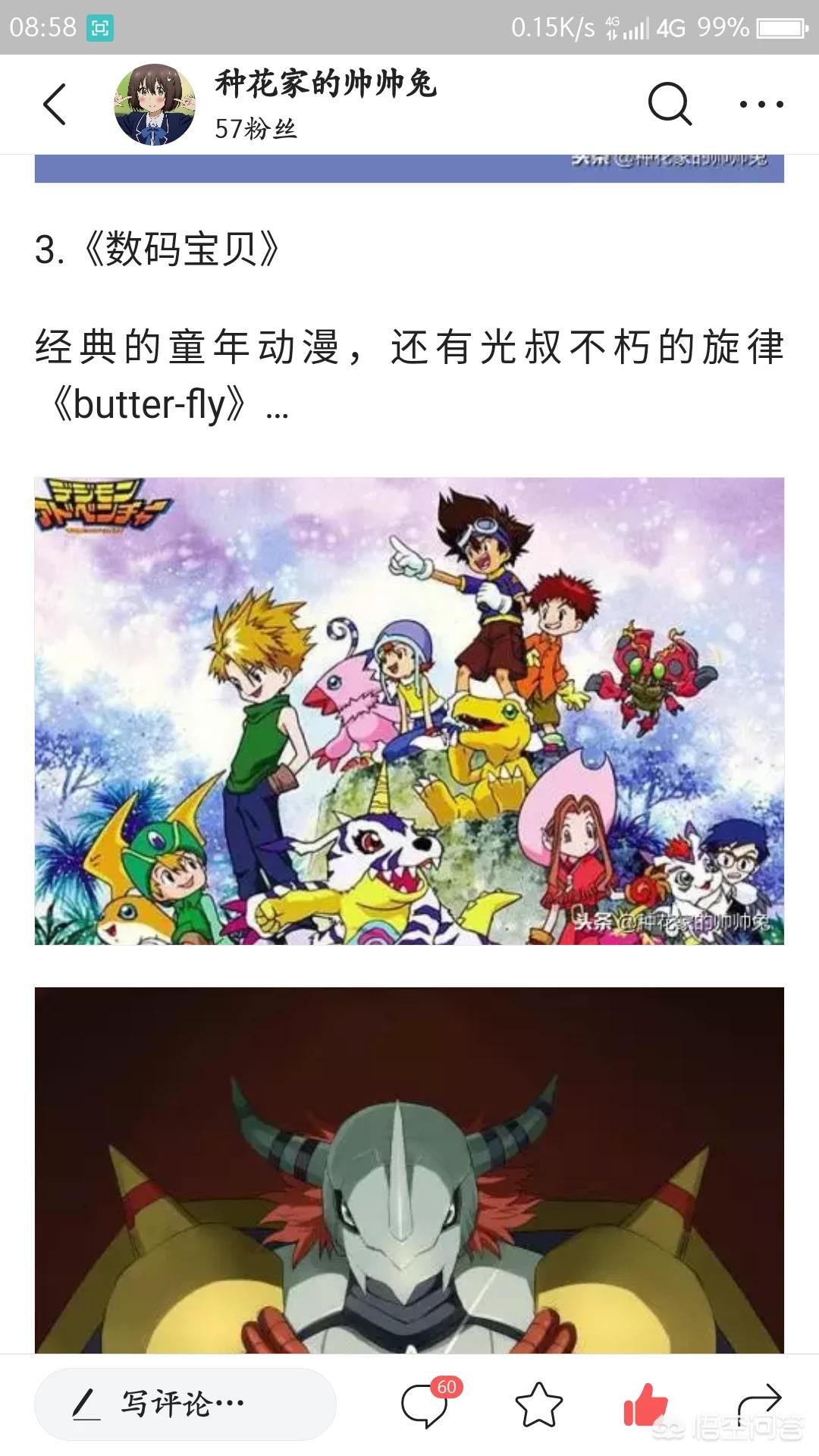
Task: Open the search icon
Action: click(670, 104)
